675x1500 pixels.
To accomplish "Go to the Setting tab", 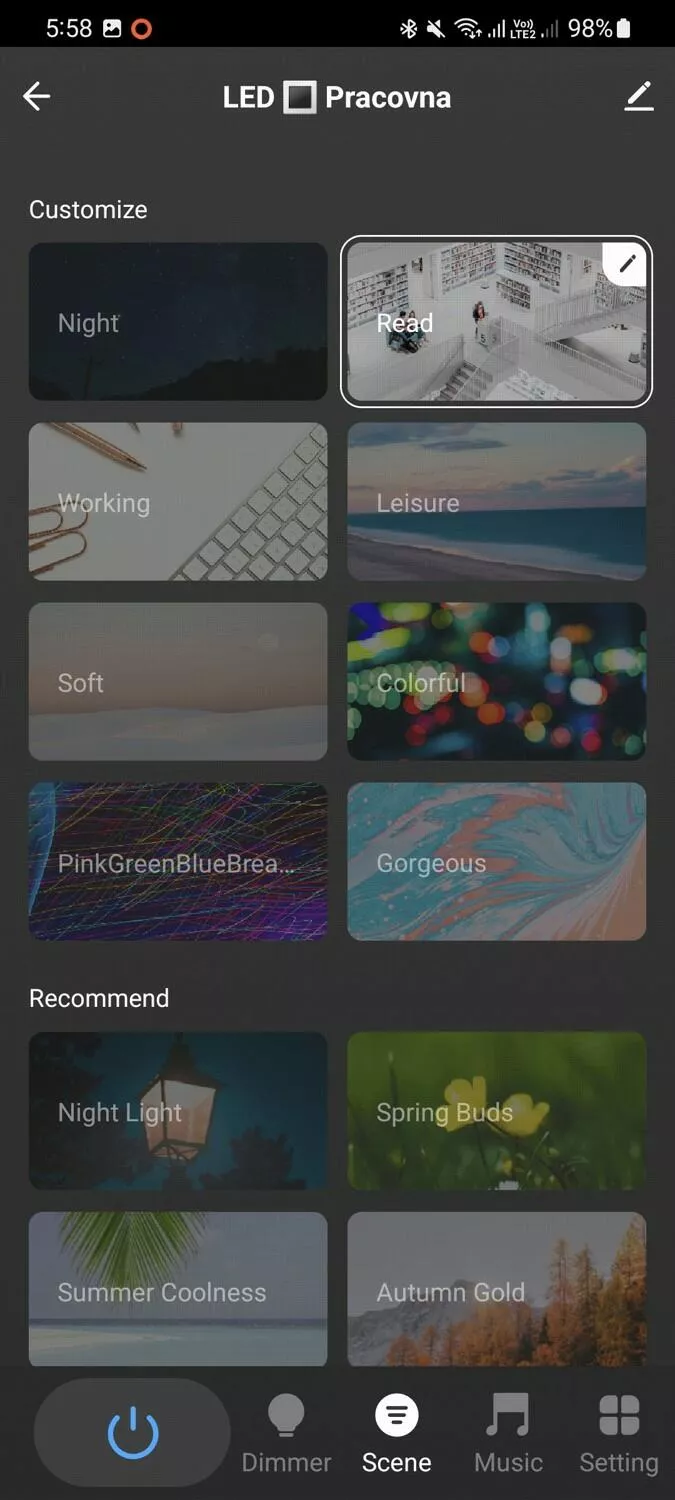I will pyautogui.click(x=619, y=1434).
